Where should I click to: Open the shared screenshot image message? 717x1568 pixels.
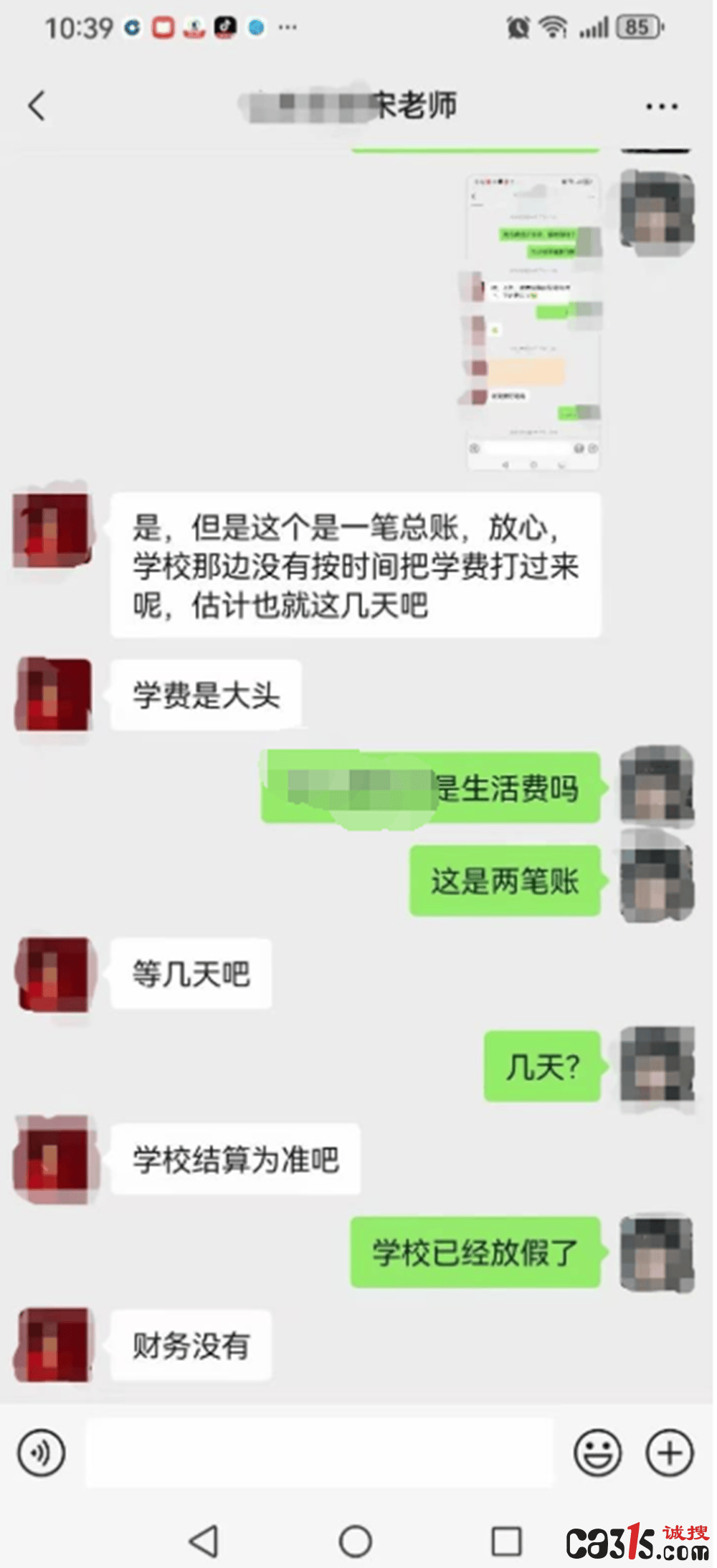point(532,321)
